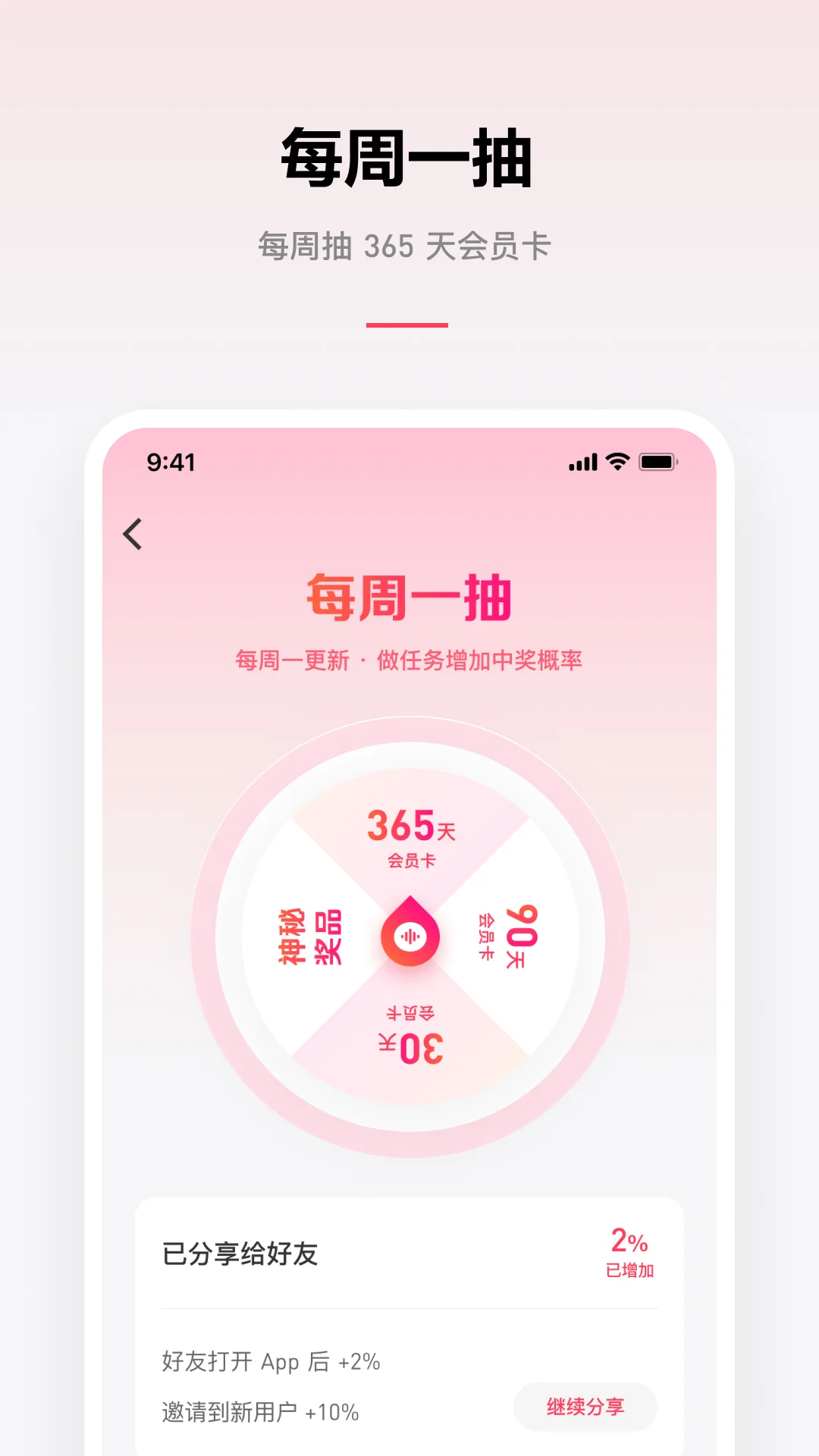The width and height of the screenshot is (819, 1456).
Task: Tap the 2% 已增加 probability indicator
Action: 629,1251
